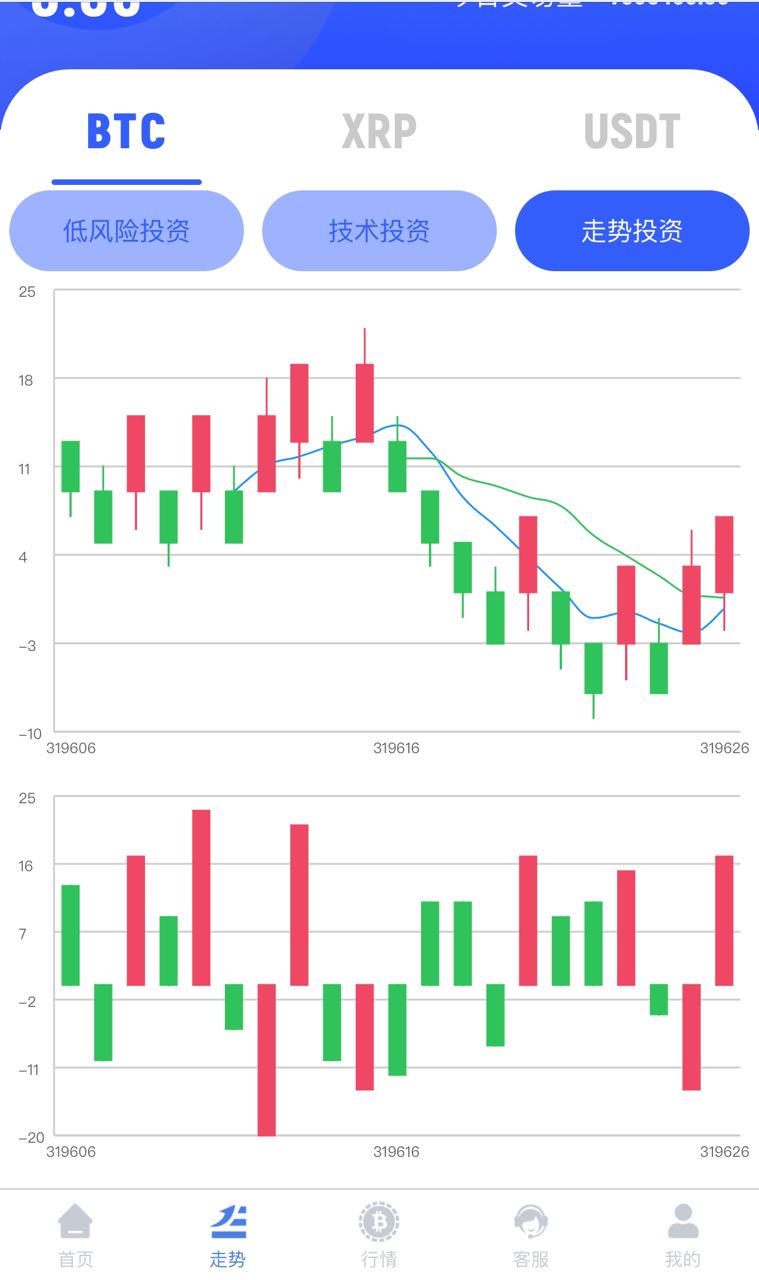
Task: Open 客服 customer service
Action: pos(531,1236)
